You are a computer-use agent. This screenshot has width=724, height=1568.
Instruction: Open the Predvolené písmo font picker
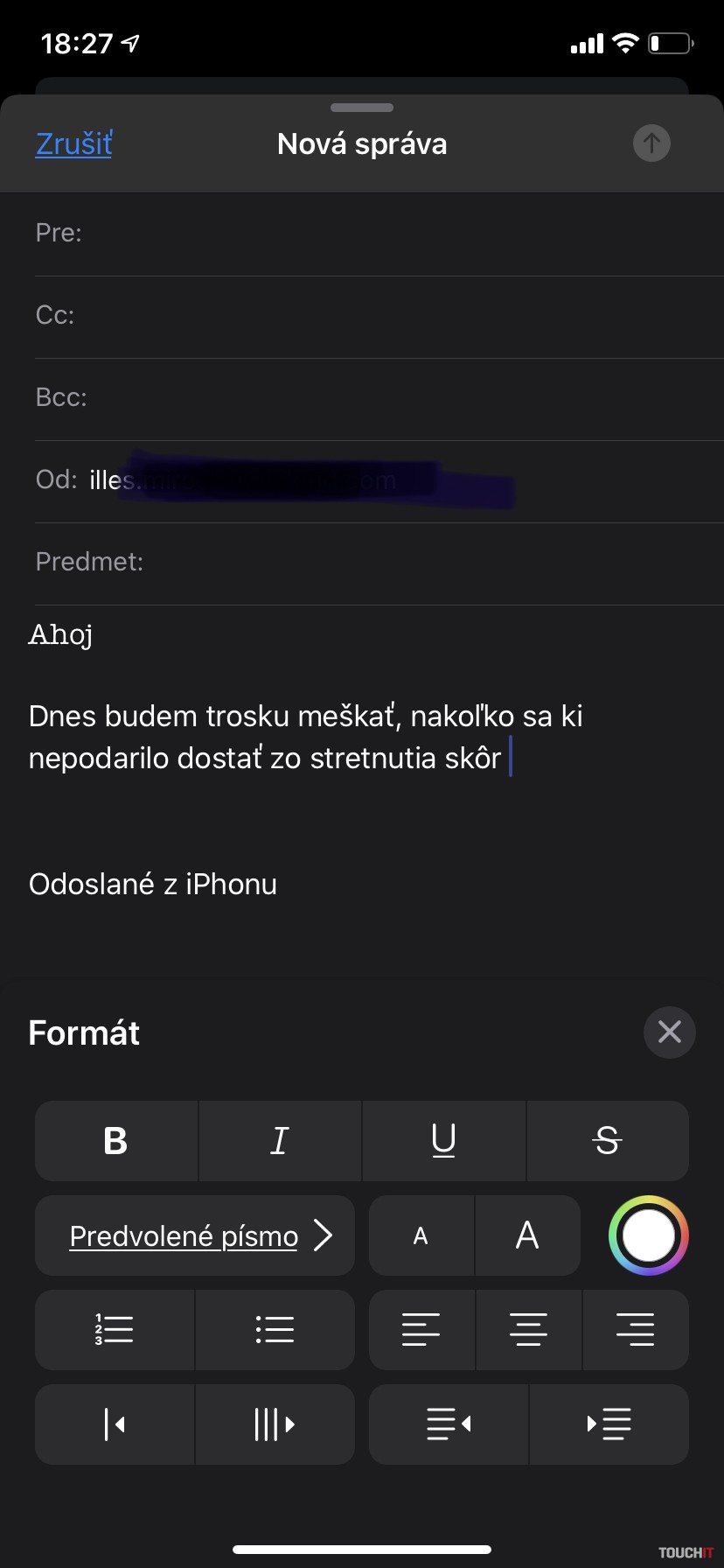coord(195,1235)
